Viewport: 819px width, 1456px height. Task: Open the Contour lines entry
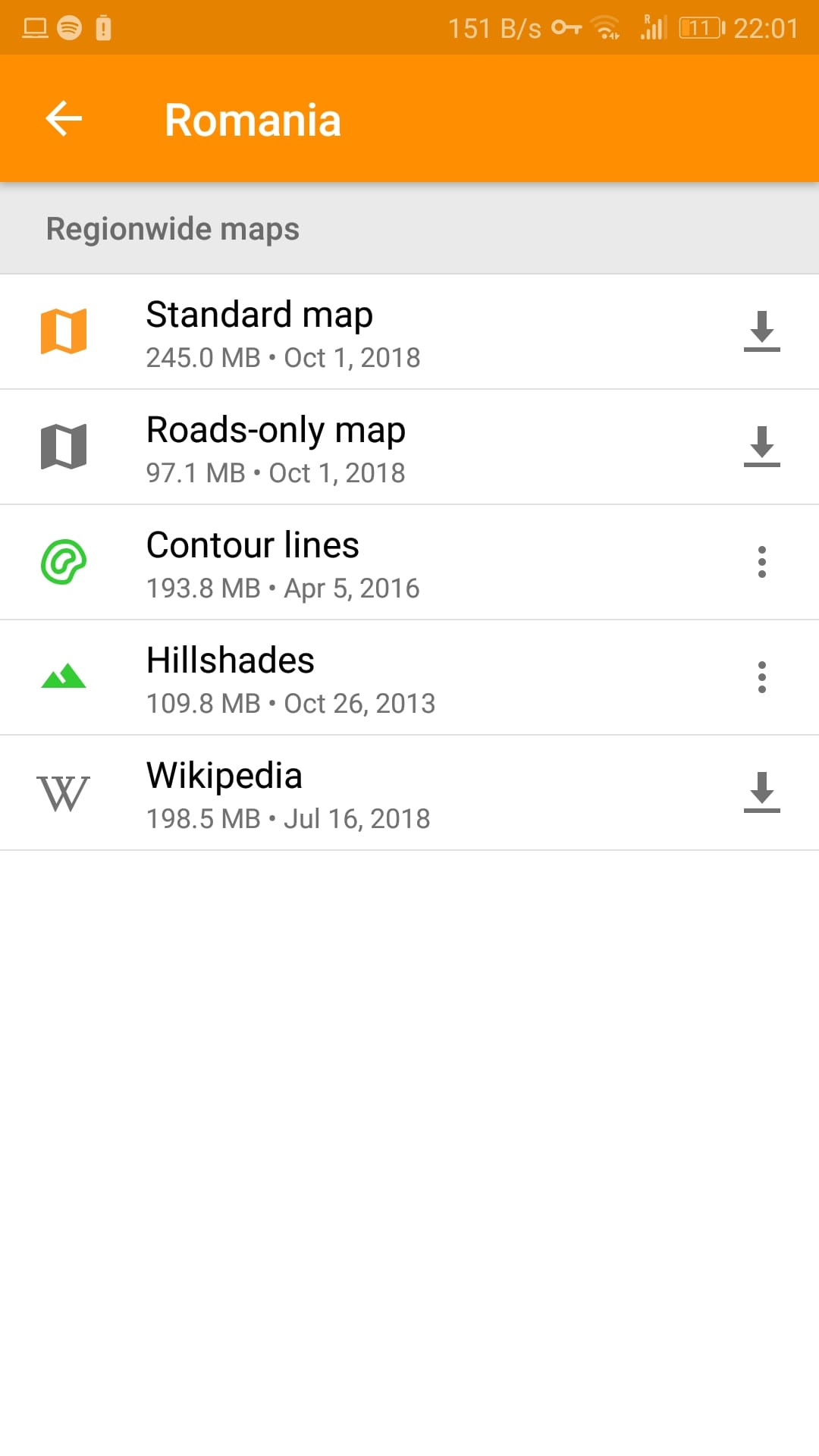[x=409, y=563]
